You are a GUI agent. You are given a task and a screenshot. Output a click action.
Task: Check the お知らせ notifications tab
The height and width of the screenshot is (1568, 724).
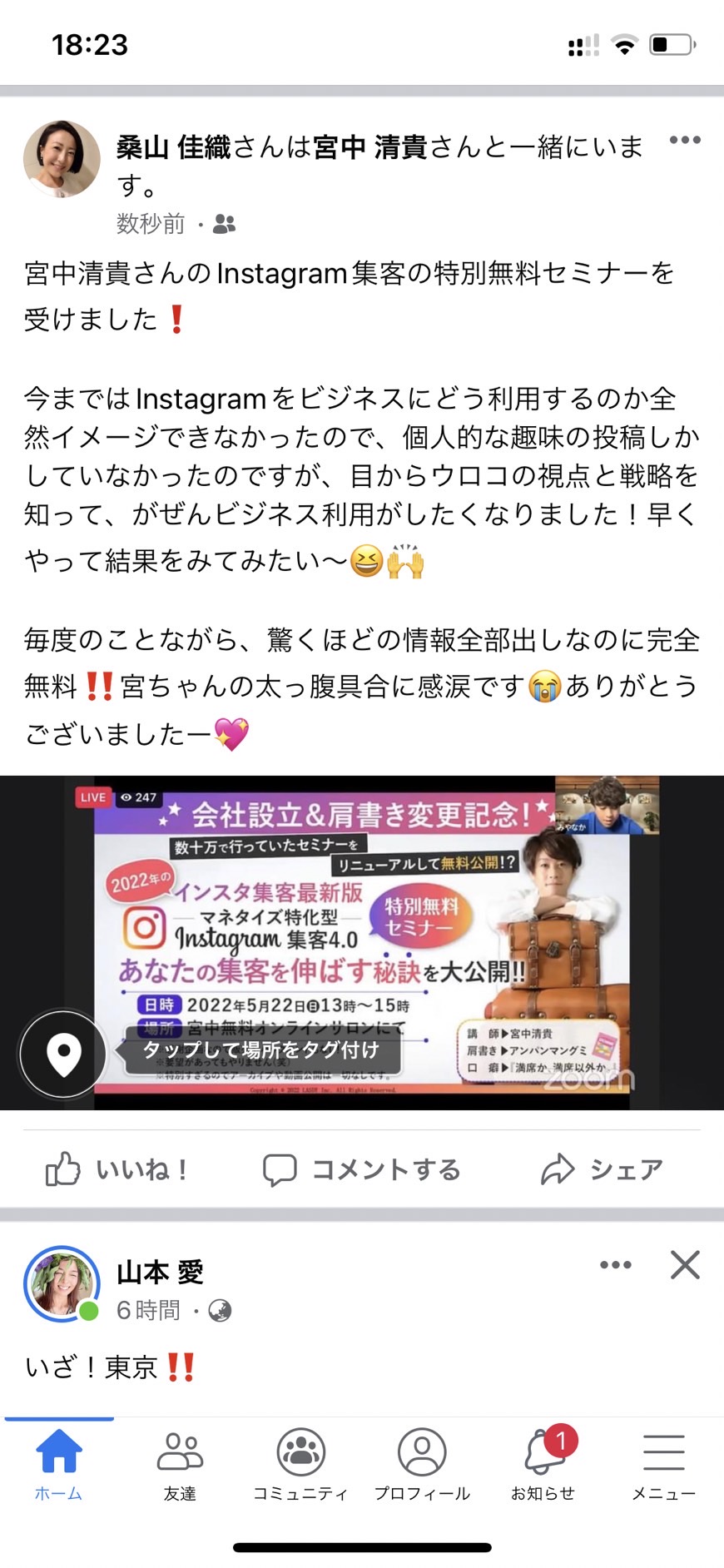(543, 1465)
